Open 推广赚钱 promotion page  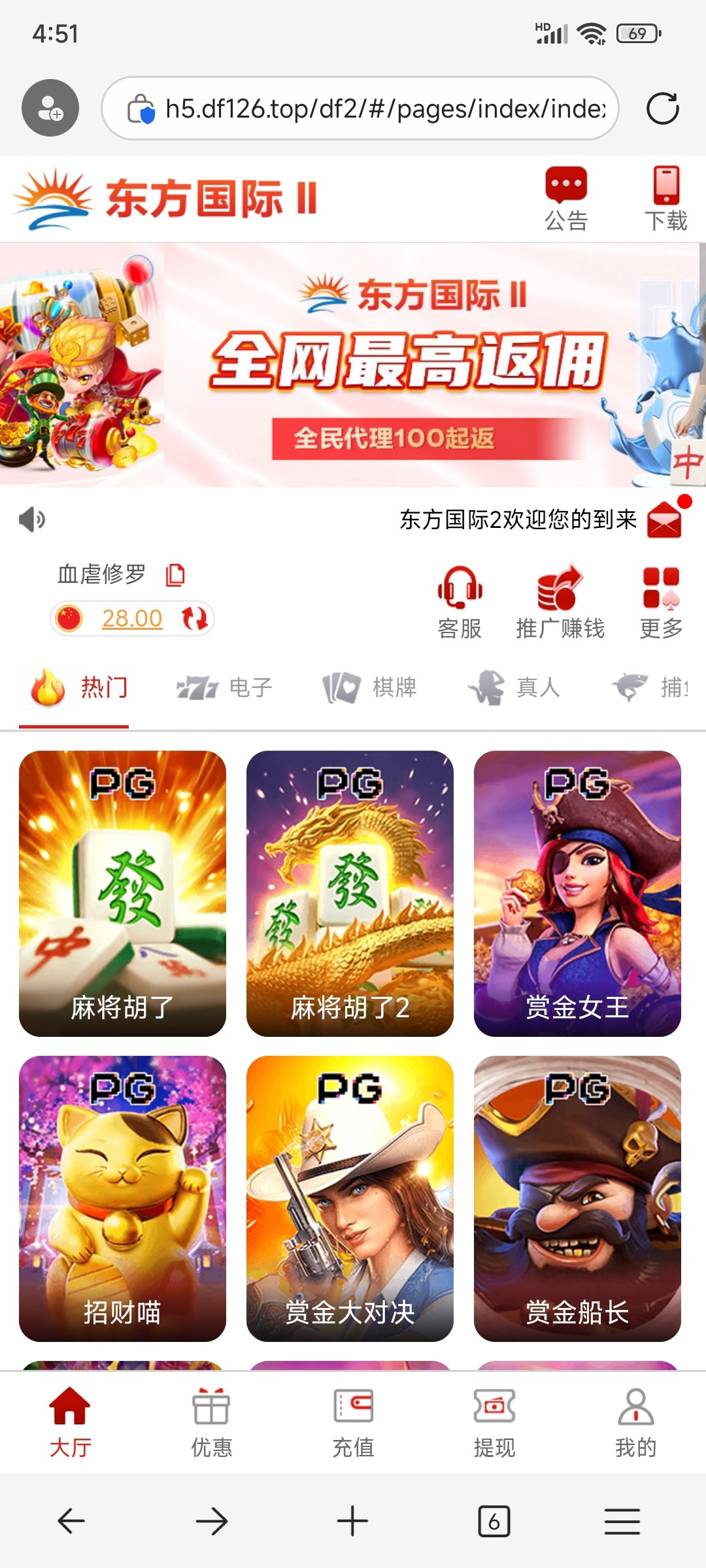coord(560,602)
